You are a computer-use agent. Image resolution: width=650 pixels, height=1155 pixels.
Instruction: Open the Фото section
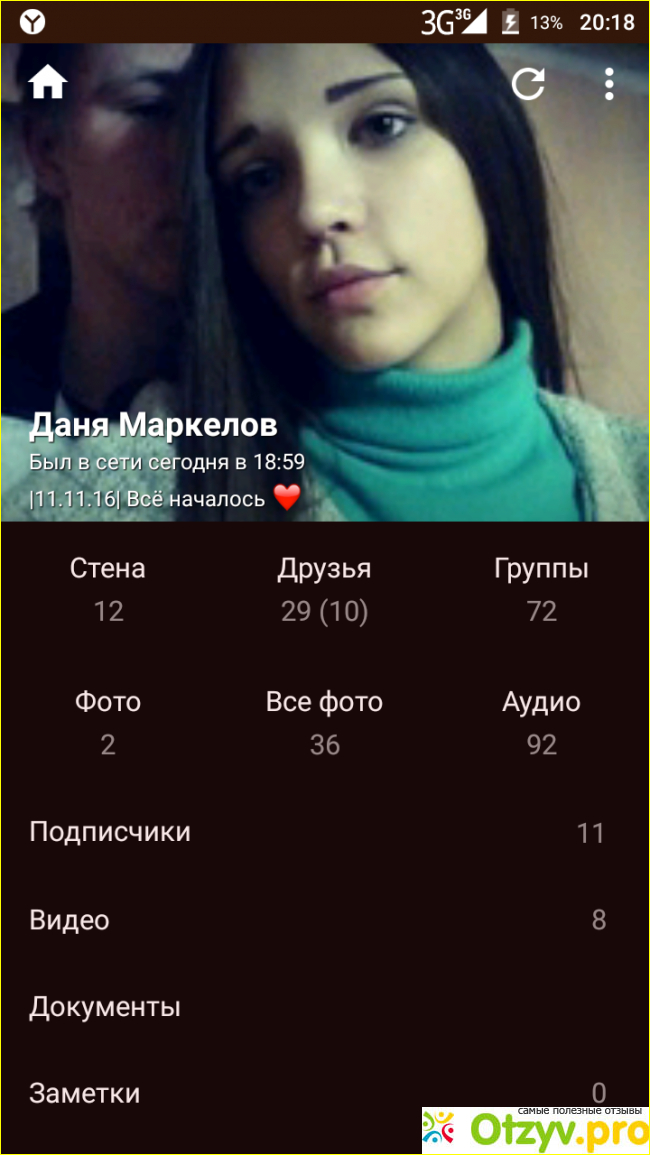coord(108,722)
